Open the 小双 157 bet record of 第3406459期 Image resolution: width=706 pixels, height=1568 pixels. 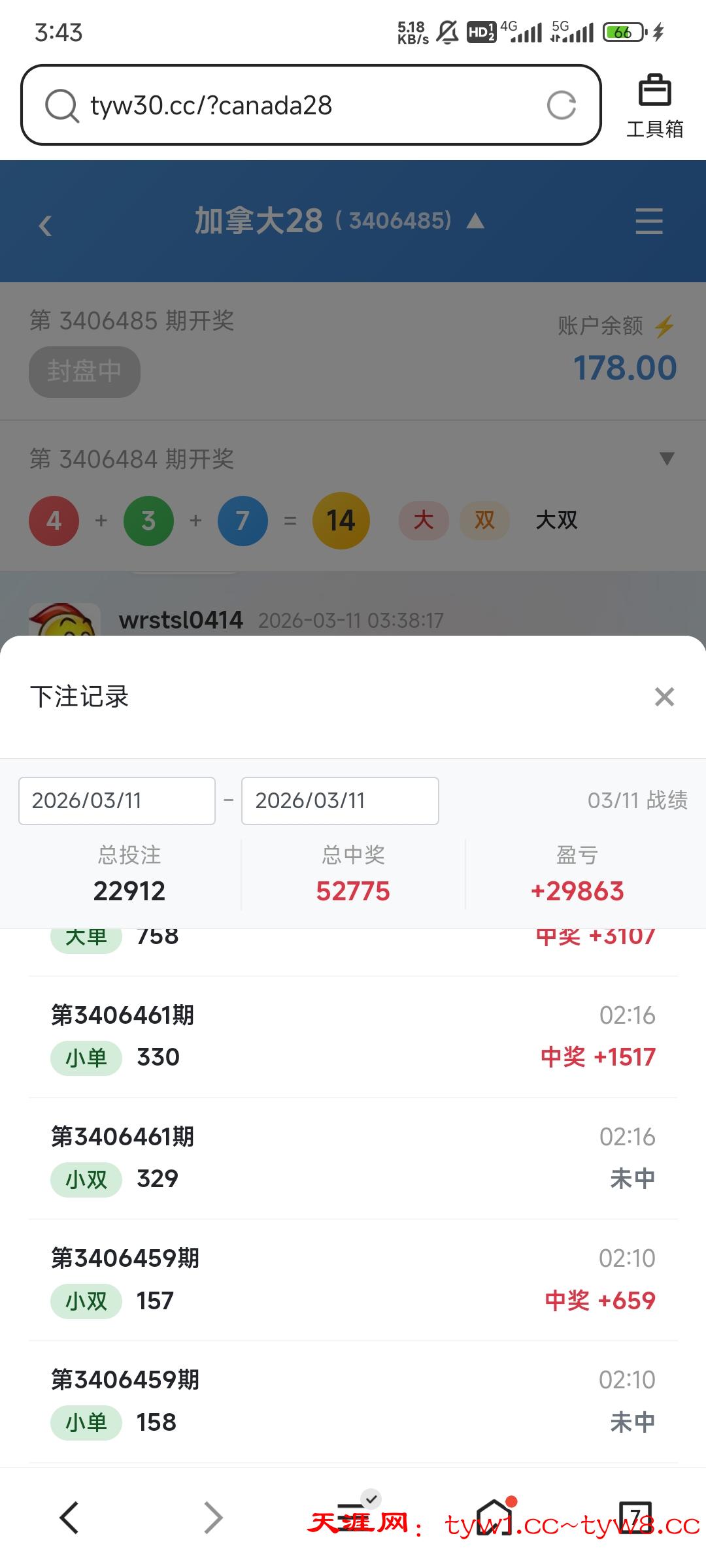[x=353, y=1280]
